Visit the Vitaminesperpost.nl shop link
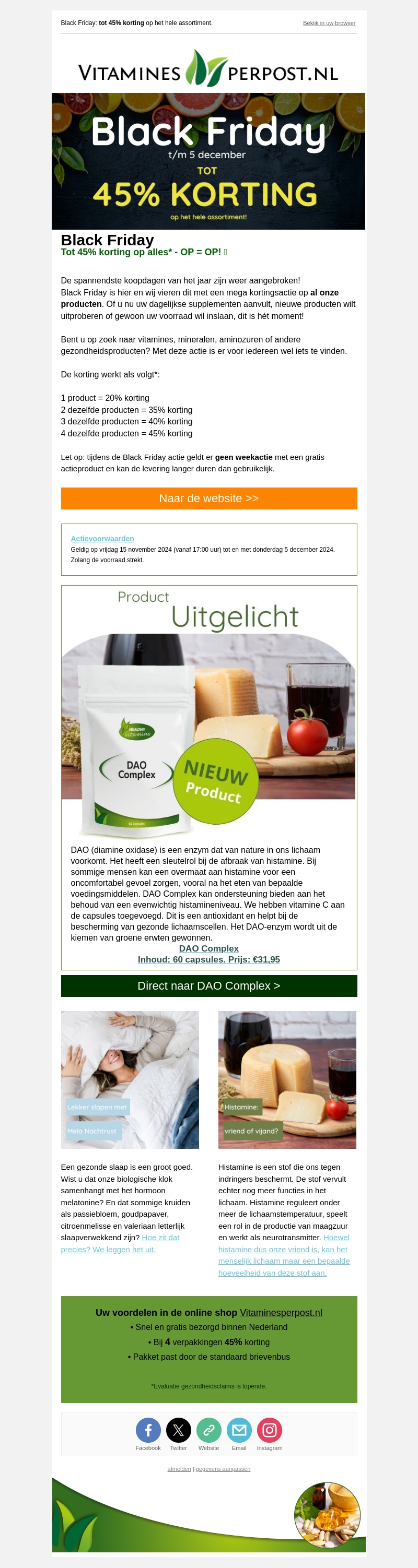Image resolution: width=418 pixels, height=1568 pixels. 281,1312
